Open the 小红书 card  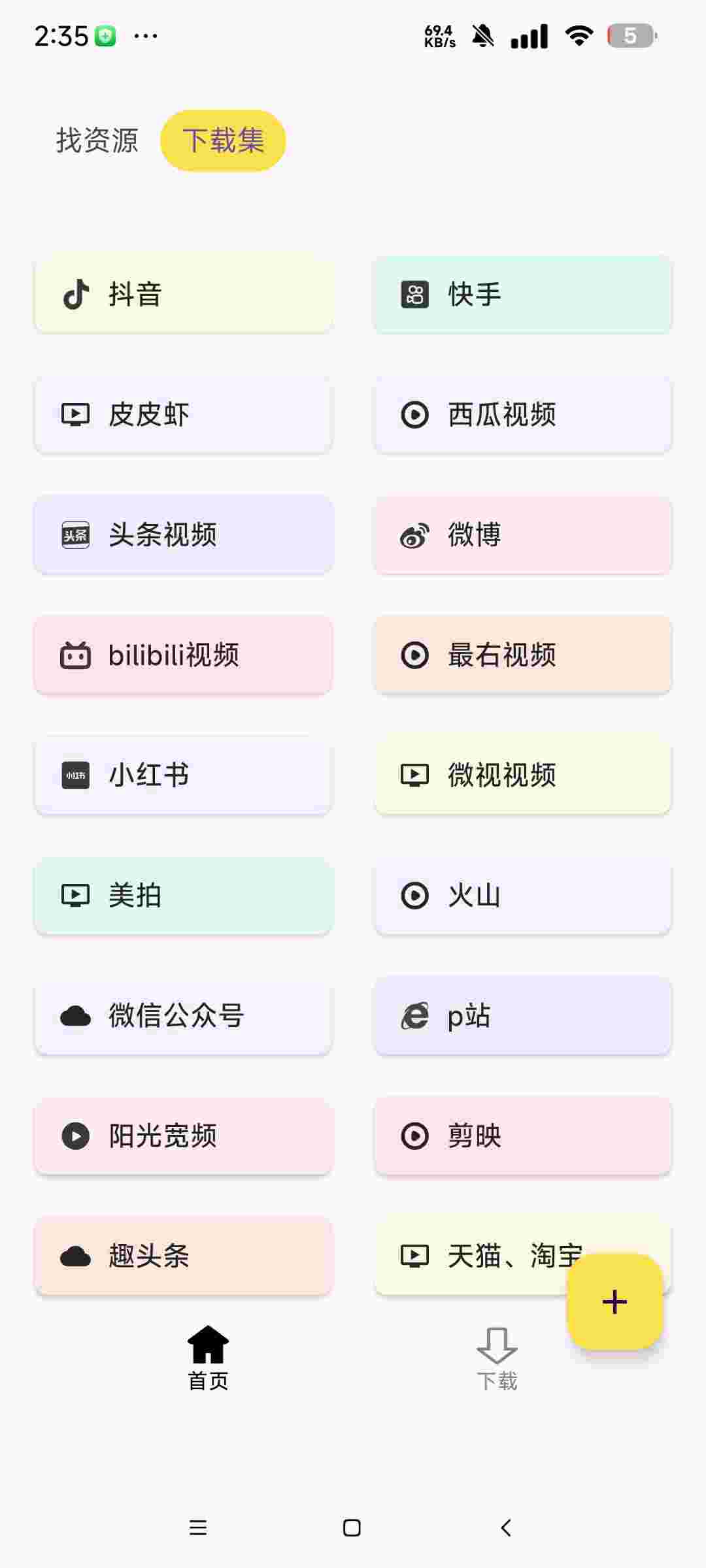tap(183, 775)
